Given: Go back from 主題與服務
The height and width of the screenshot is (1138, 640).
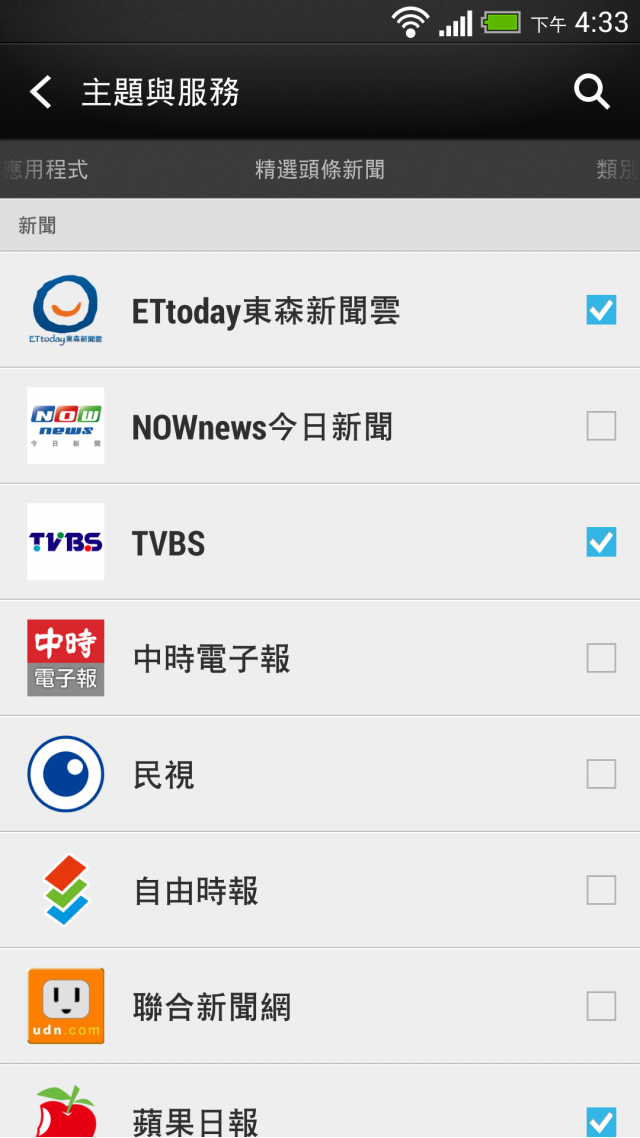Looking at the screenshot, I should 41,93.
